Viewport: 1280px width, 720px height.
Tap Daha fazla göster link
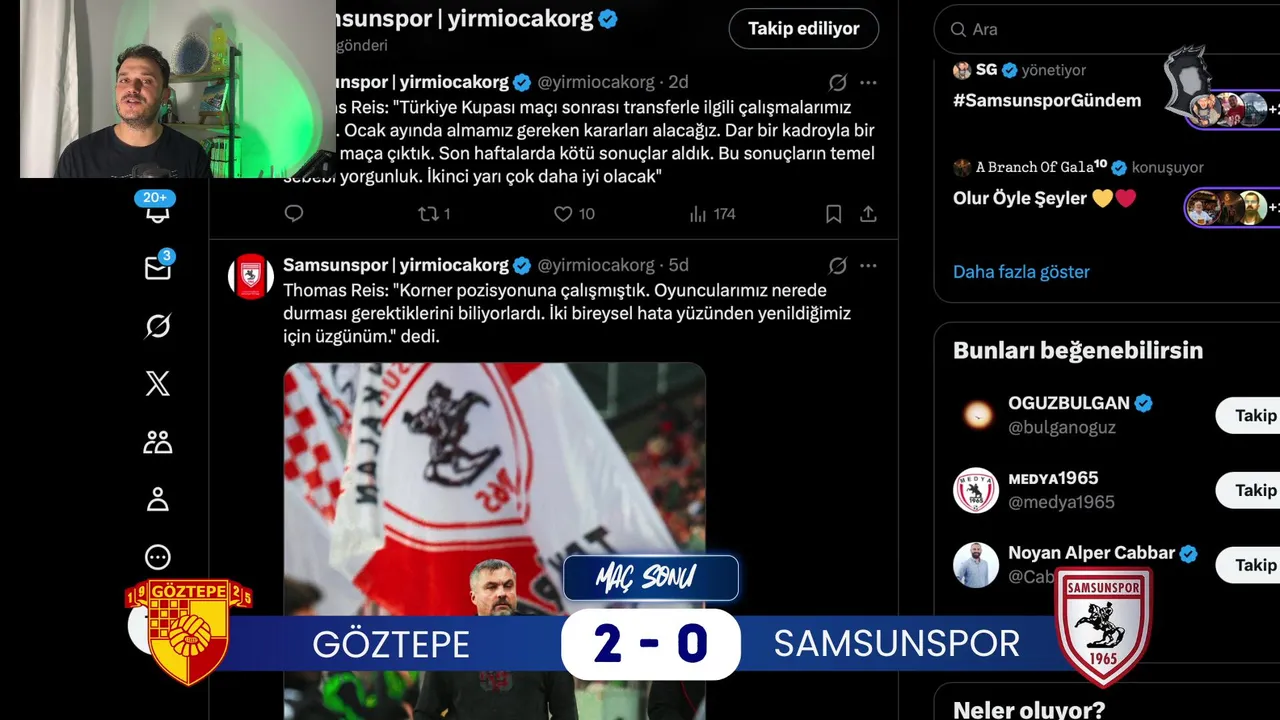1021,272
